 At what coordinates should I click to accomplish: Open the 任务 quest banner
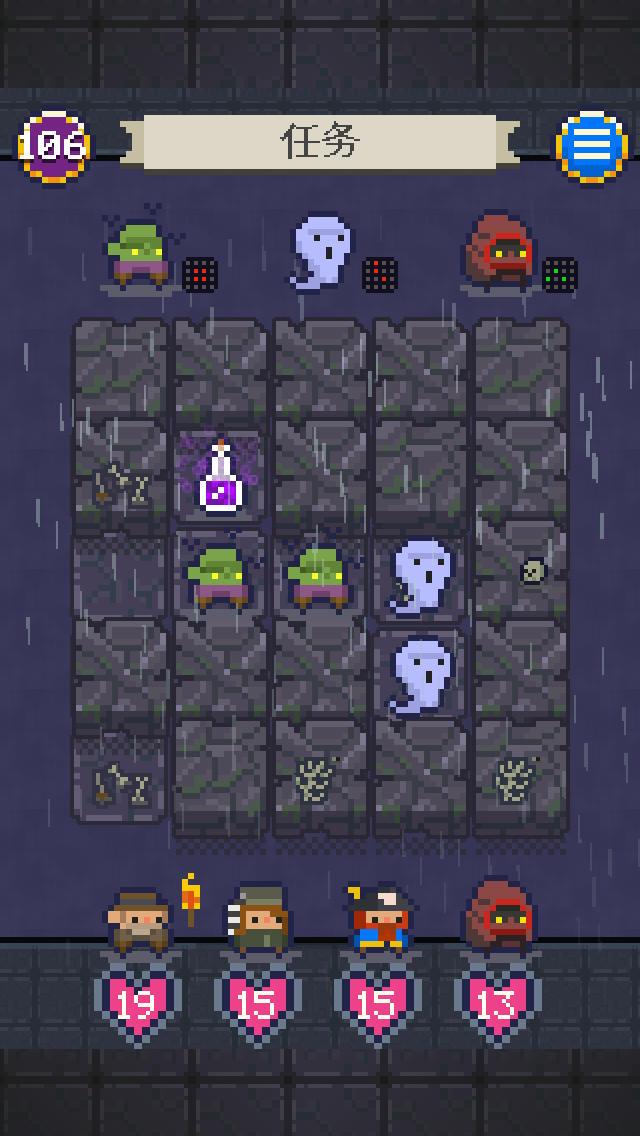(320, 143)
